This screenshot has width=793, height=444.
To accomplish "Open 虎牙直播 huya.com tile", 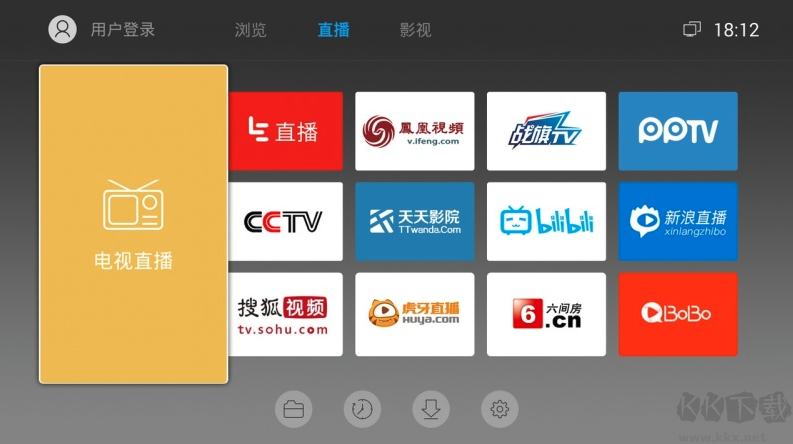I will (414, 314).
